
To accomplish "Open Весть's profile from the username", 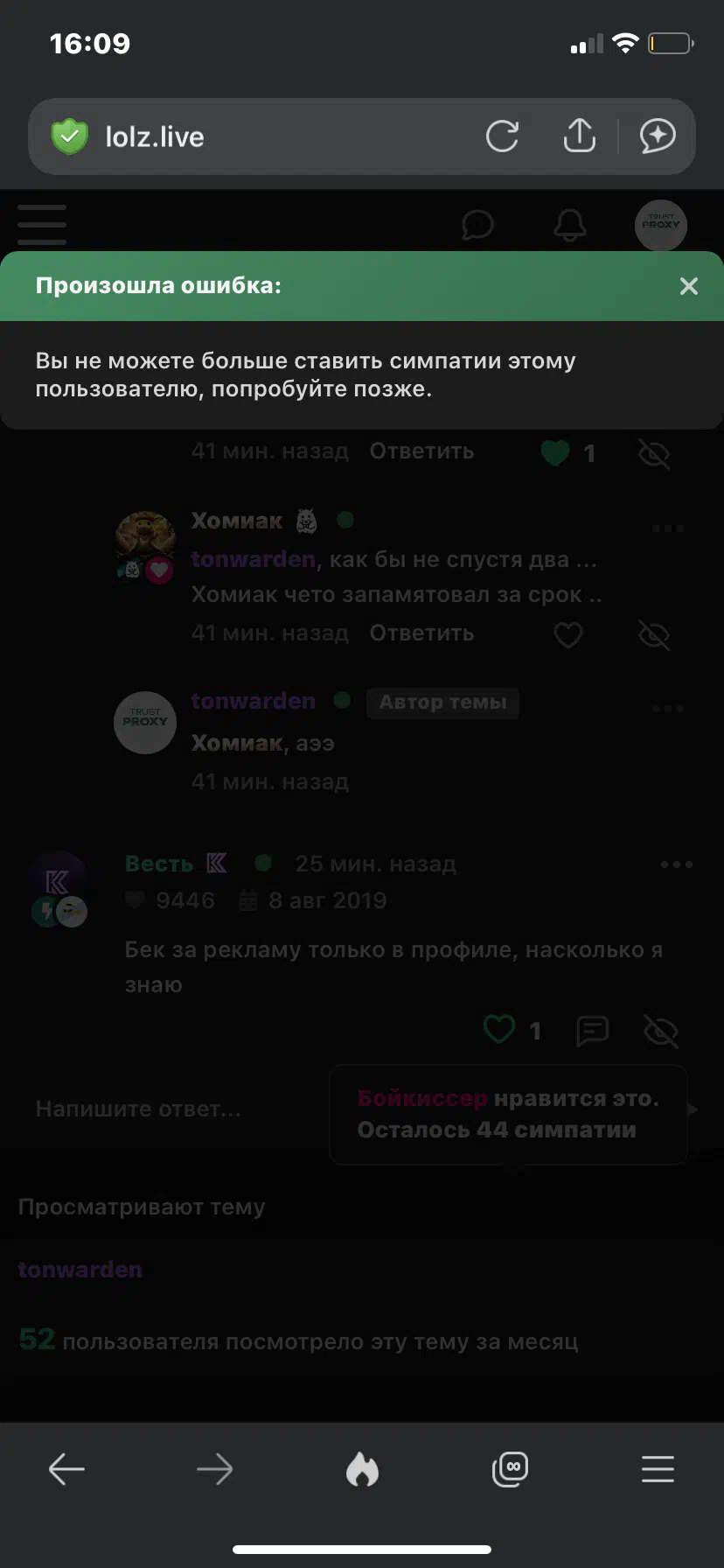I will tap(159, 864).
